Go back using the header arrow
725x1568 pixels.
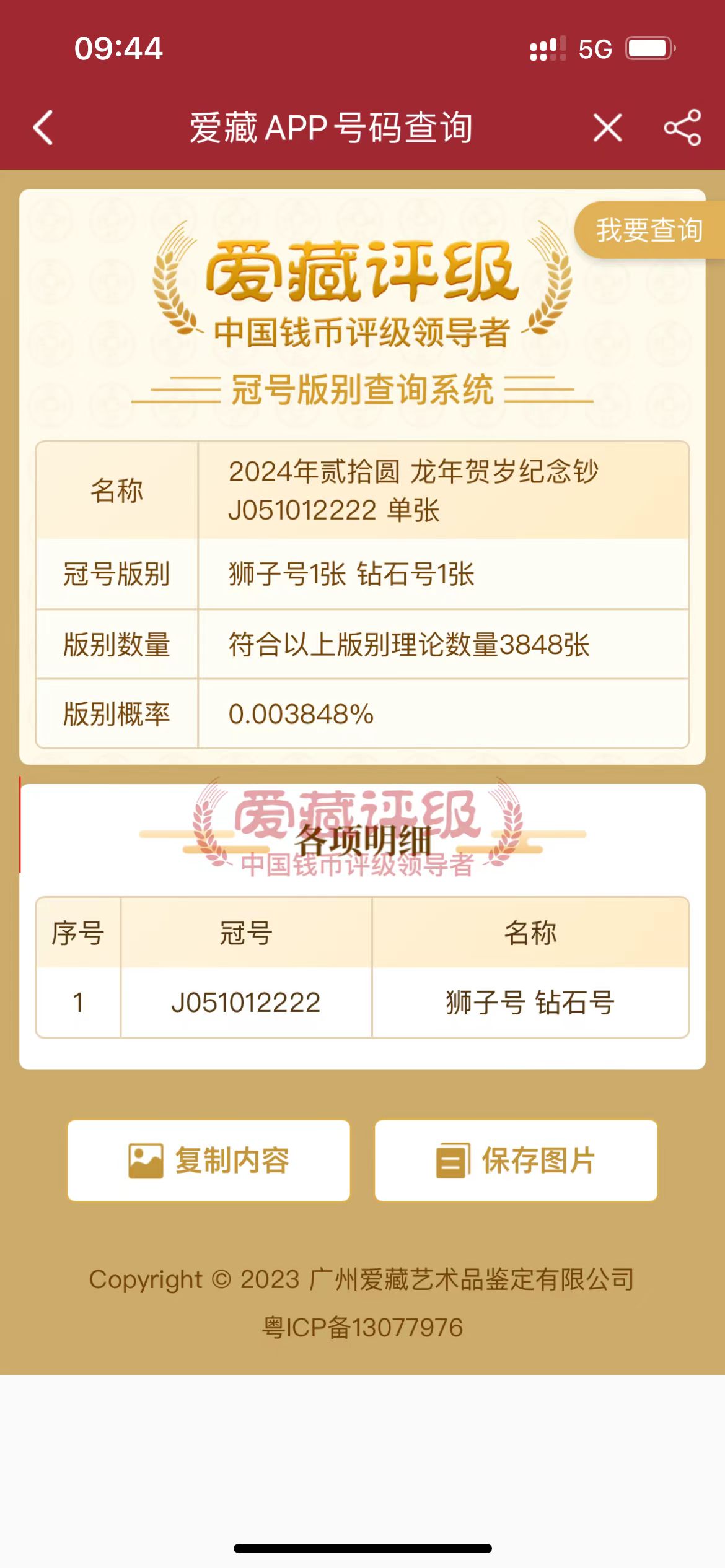click(43, 128)
